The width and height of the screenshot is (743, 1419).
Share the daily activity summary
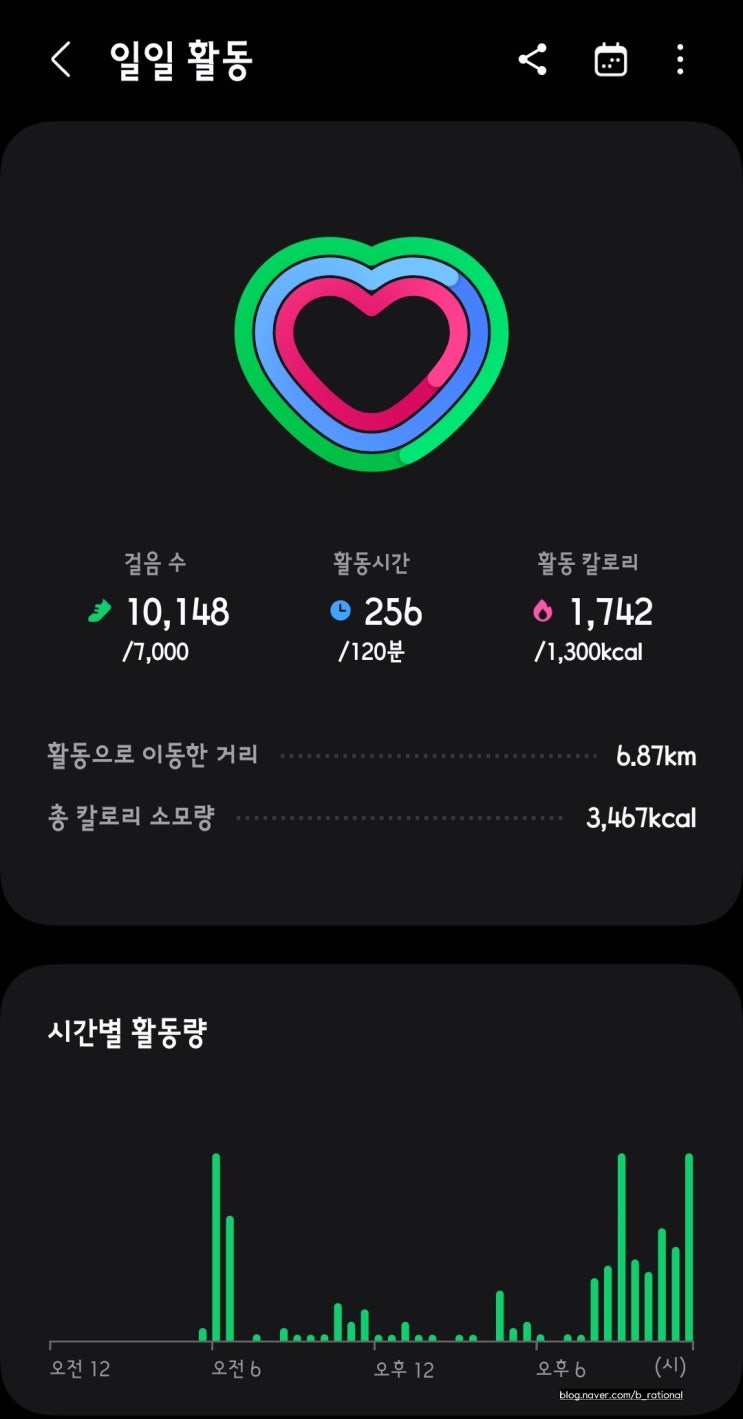pos(532,60)
